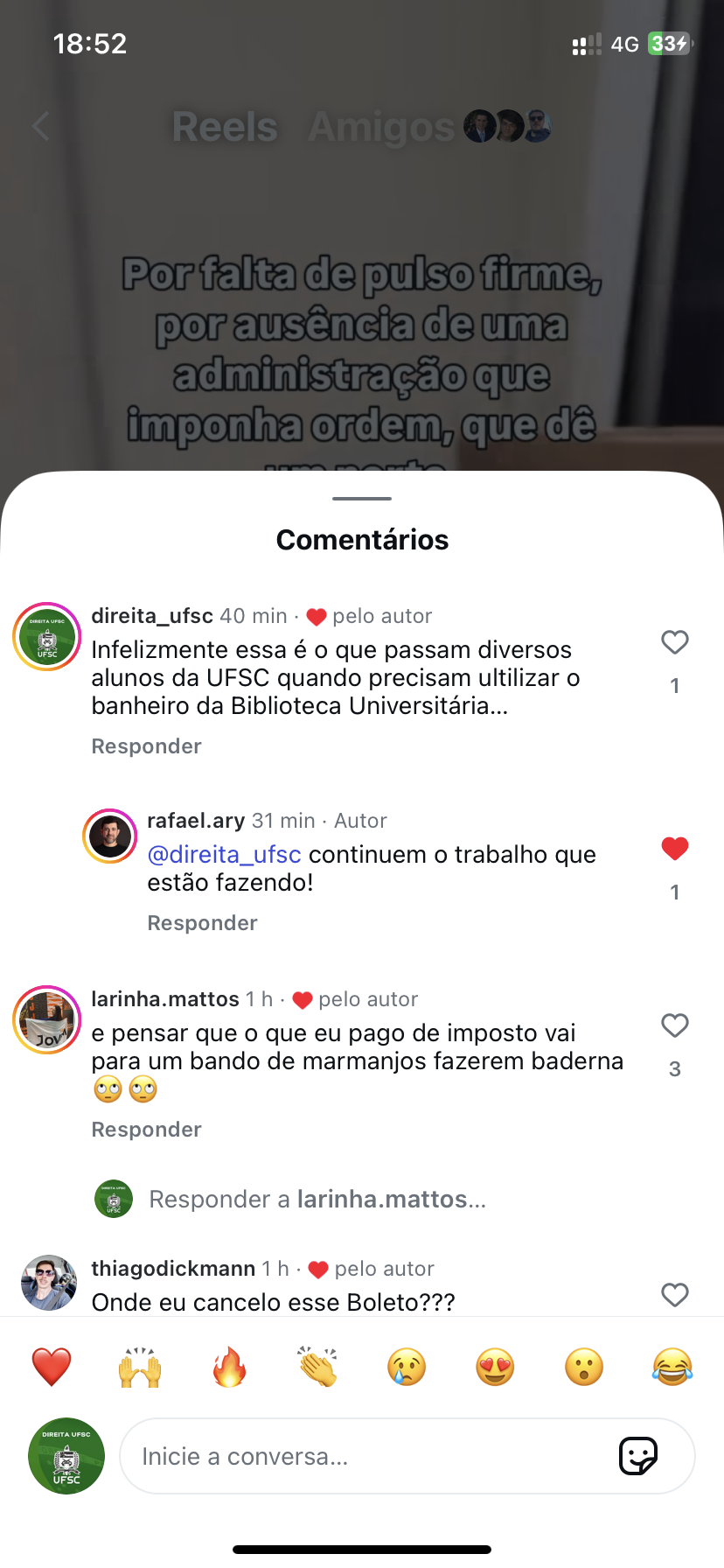Go back with the top-left arrow
The width and height of the screenshot is (724, 1568).
tap(41, 127)
